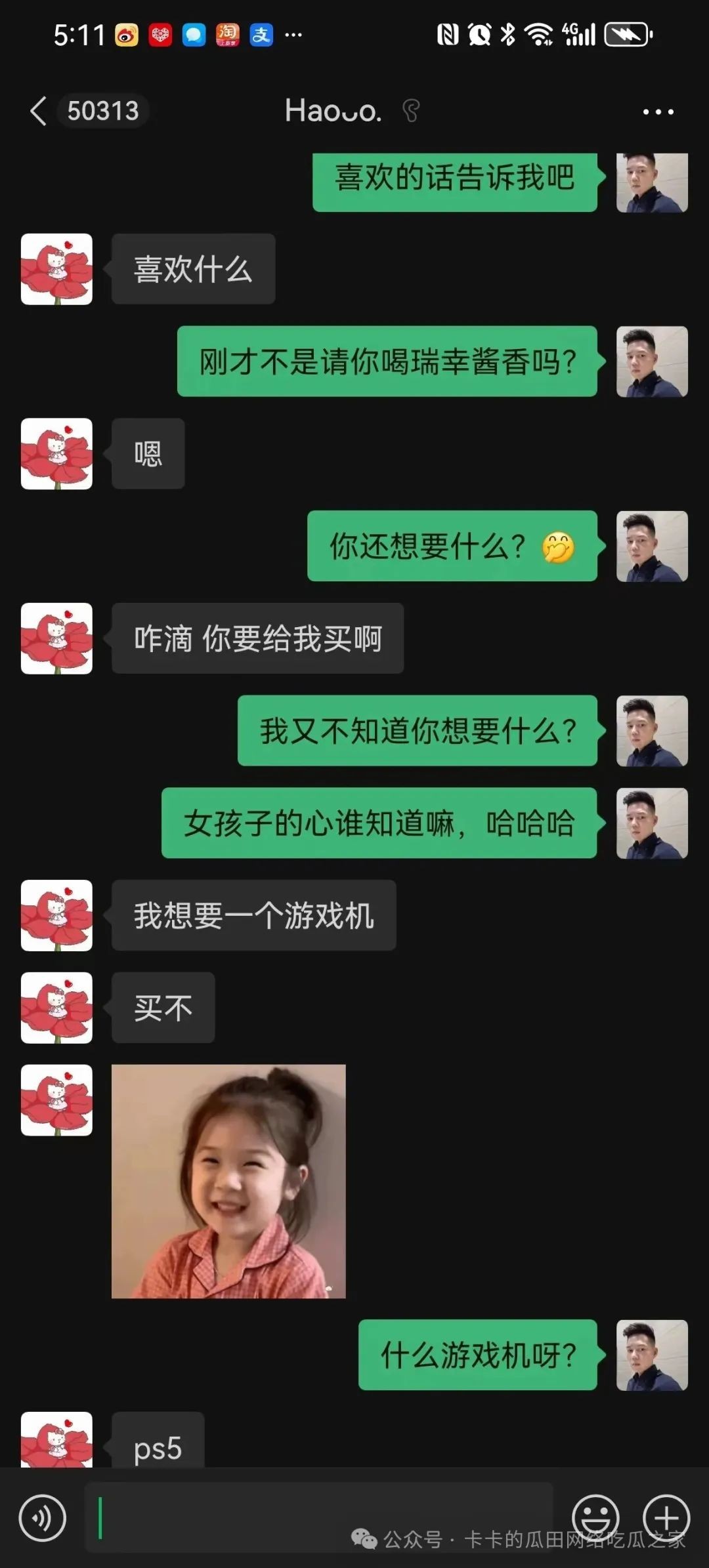Open the emoji sticker panel
Image resolution: width=709 pixels, height=1568 pixels.
[x=595, y=1517]
